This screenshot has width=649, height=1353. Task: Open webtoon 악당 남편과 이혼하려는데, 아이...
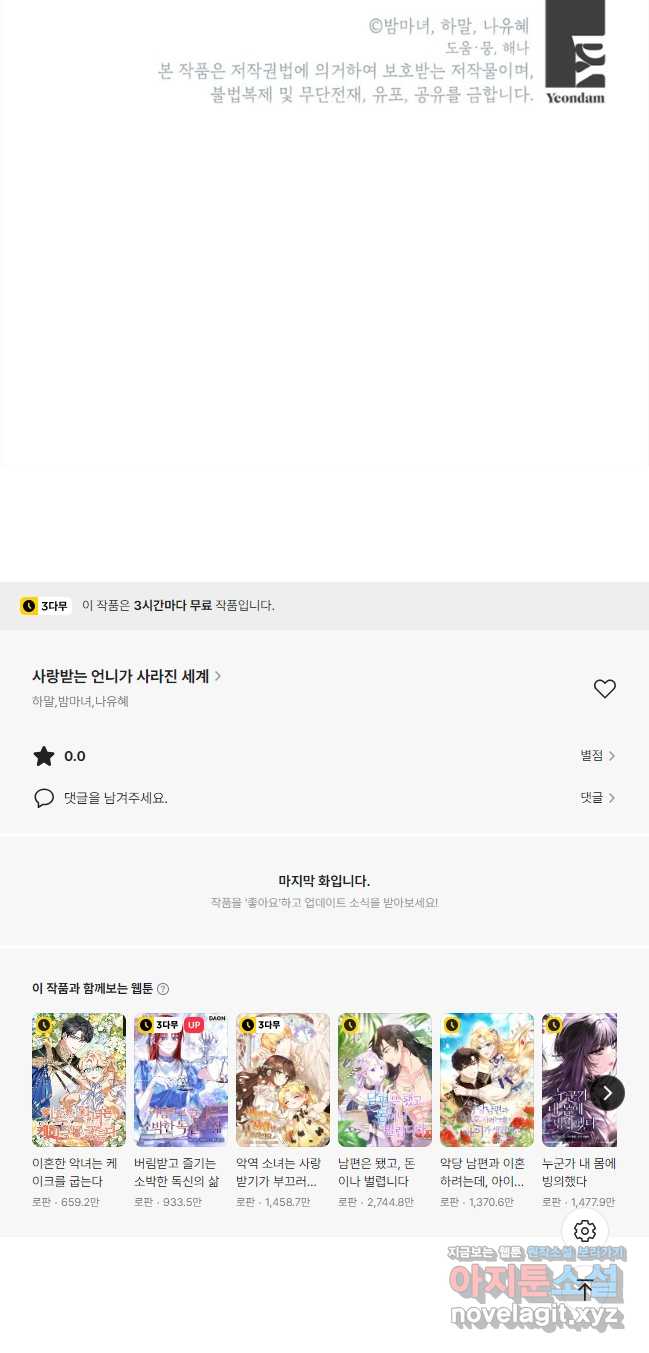[x=487, y=1080]
